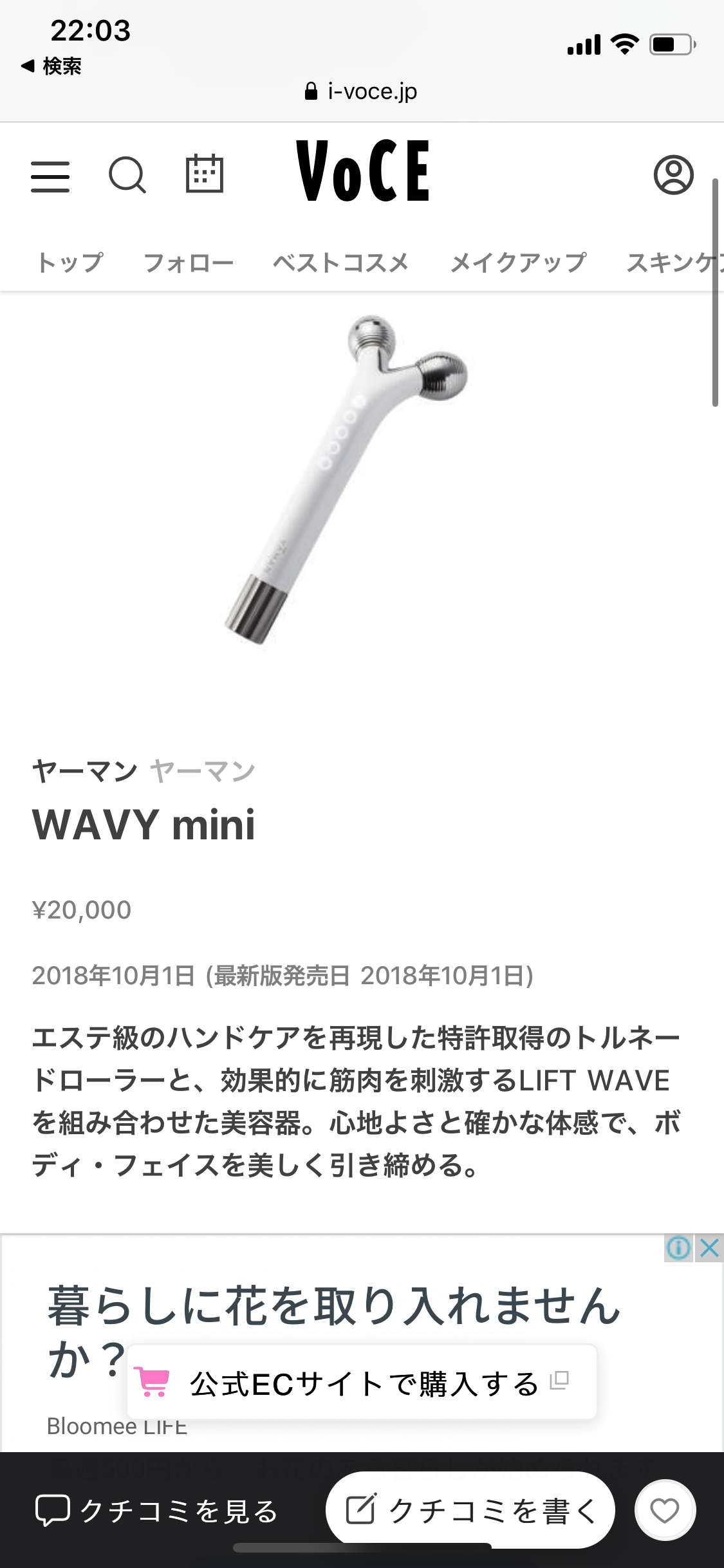The height and width of the screenshot is (1568, 724).
Task: Open the ad info icon
Action: click(x=679, y=1248)
